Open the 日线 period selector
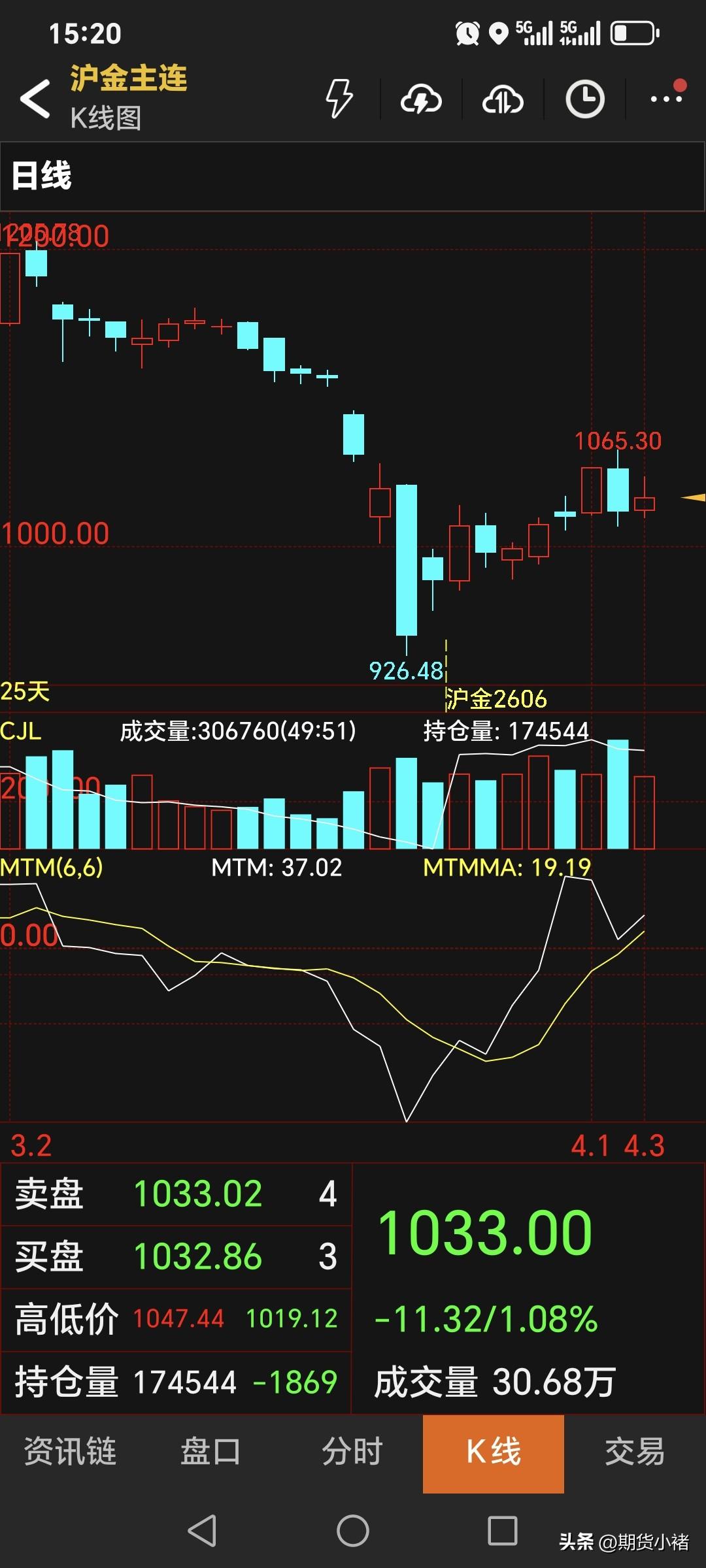The width and height of the screenshot is (706, 1568). pyautogui.click(x=42, y=176)
